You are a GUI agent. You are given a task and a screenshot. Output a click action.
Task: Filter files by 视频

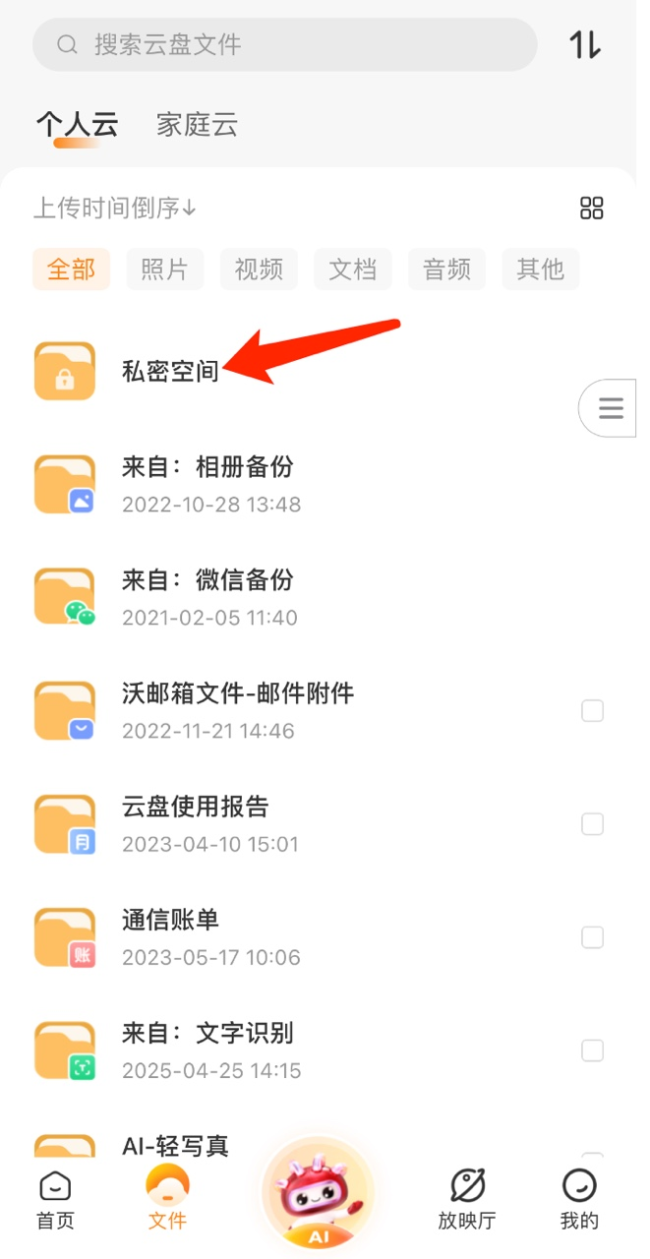pyautogui.click(x=259, y=269)
